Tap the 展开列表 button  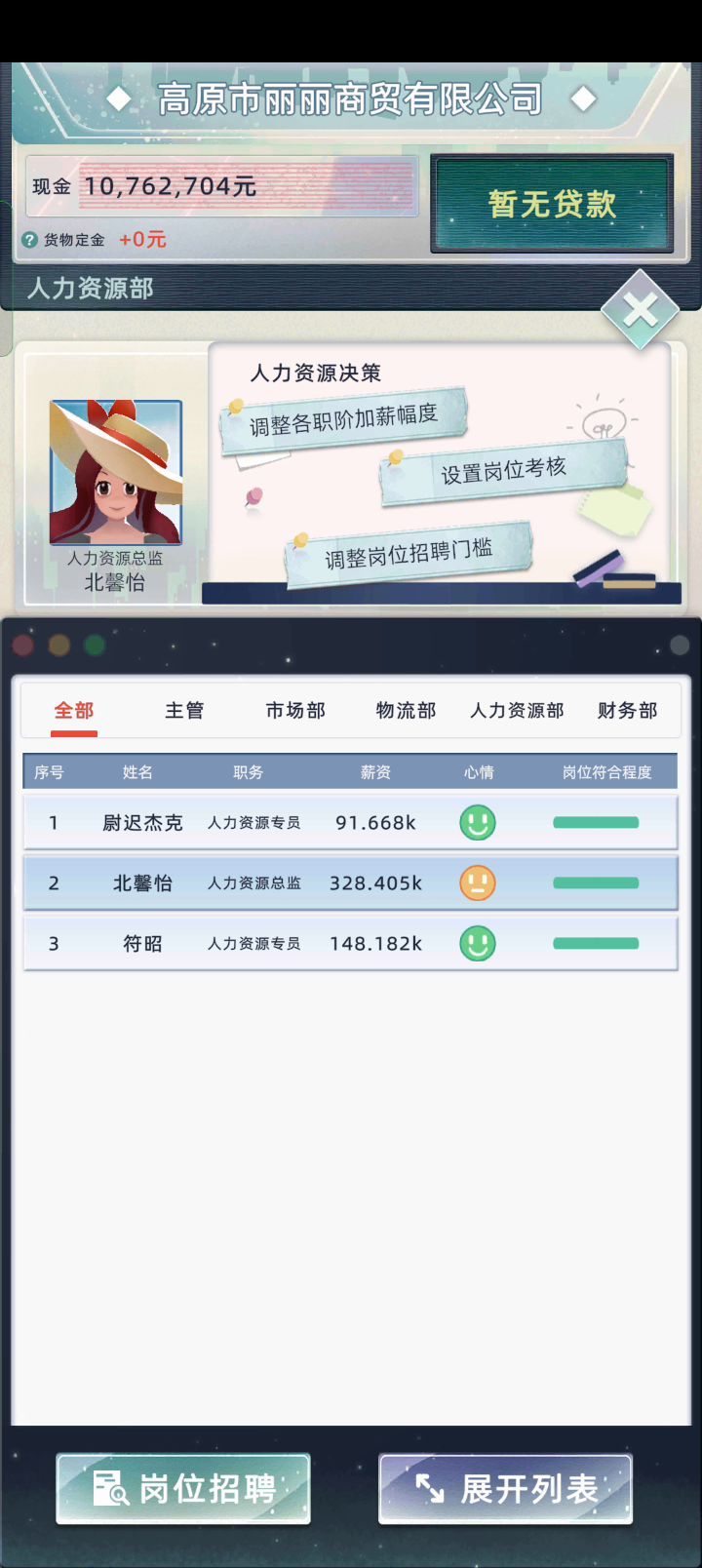505,1489
